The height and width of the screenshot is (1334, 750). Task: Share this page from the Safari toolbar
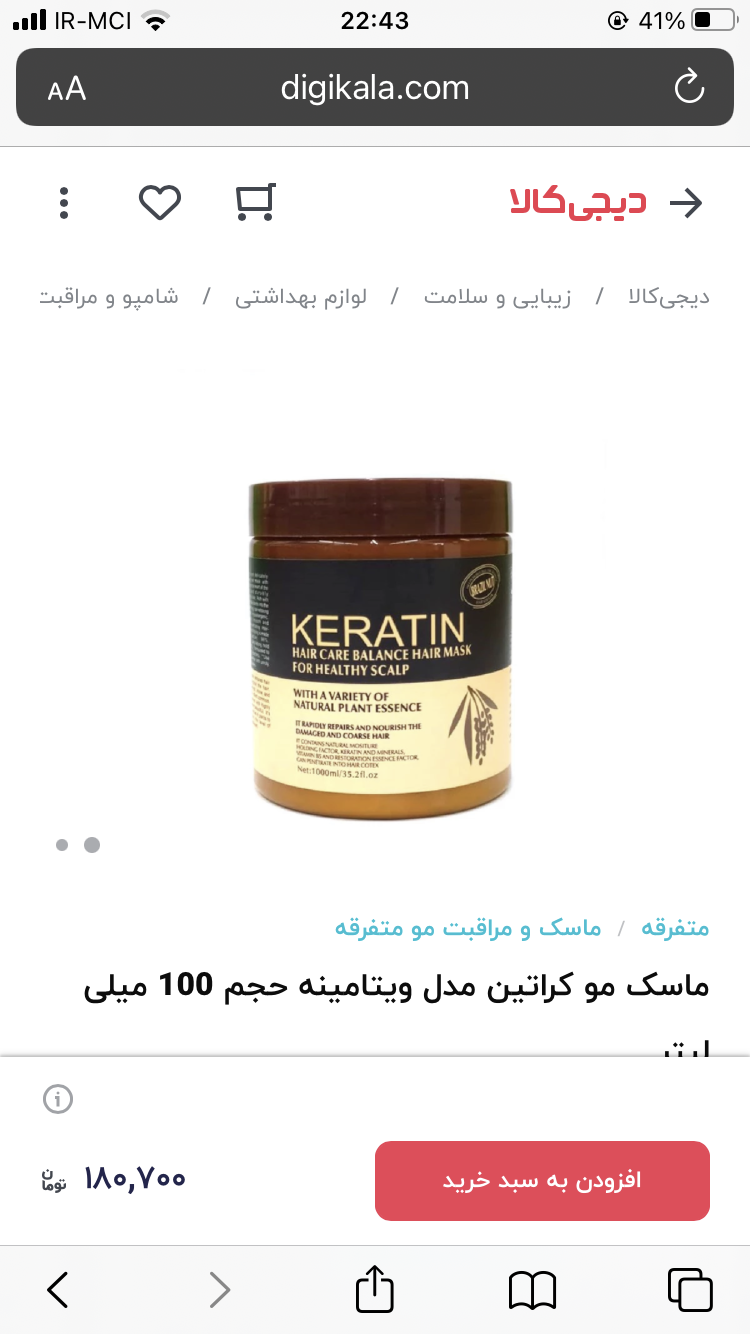coord(375,1290)
